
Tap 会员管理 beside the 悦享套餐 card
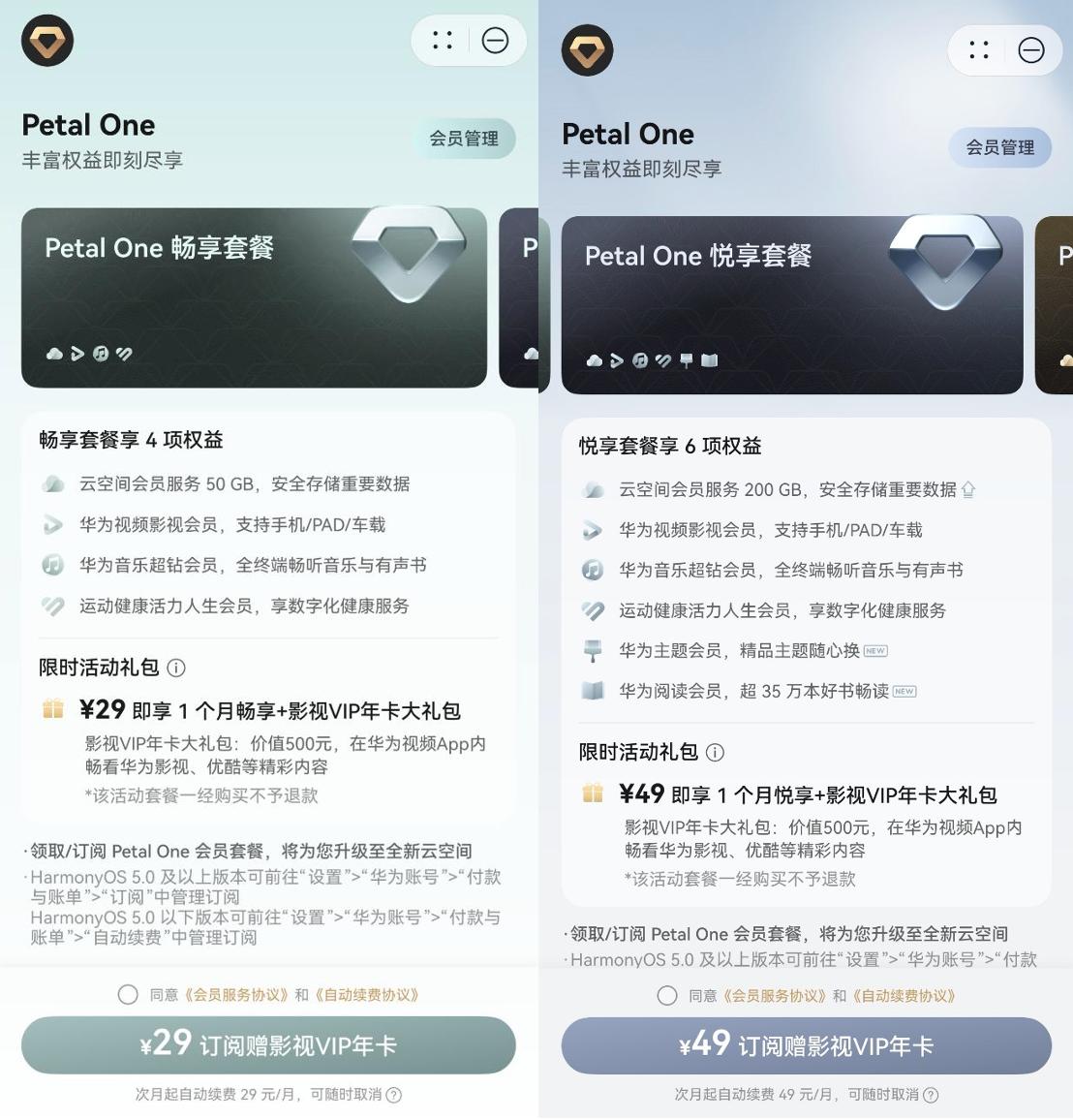coord(999,147)
